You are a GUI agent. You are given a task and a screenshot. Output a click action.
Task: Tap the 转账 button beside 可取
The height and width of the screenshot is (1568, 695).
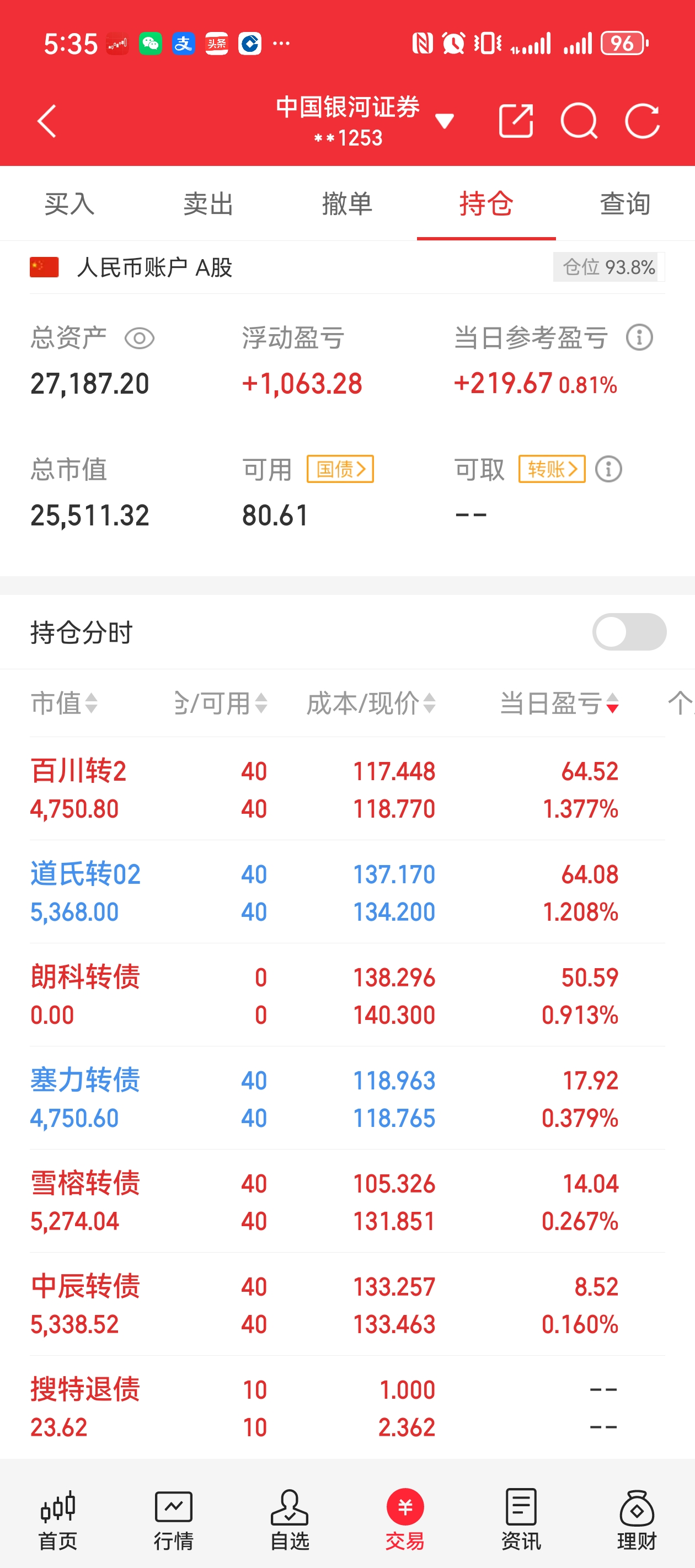click(x=552, y=469)
